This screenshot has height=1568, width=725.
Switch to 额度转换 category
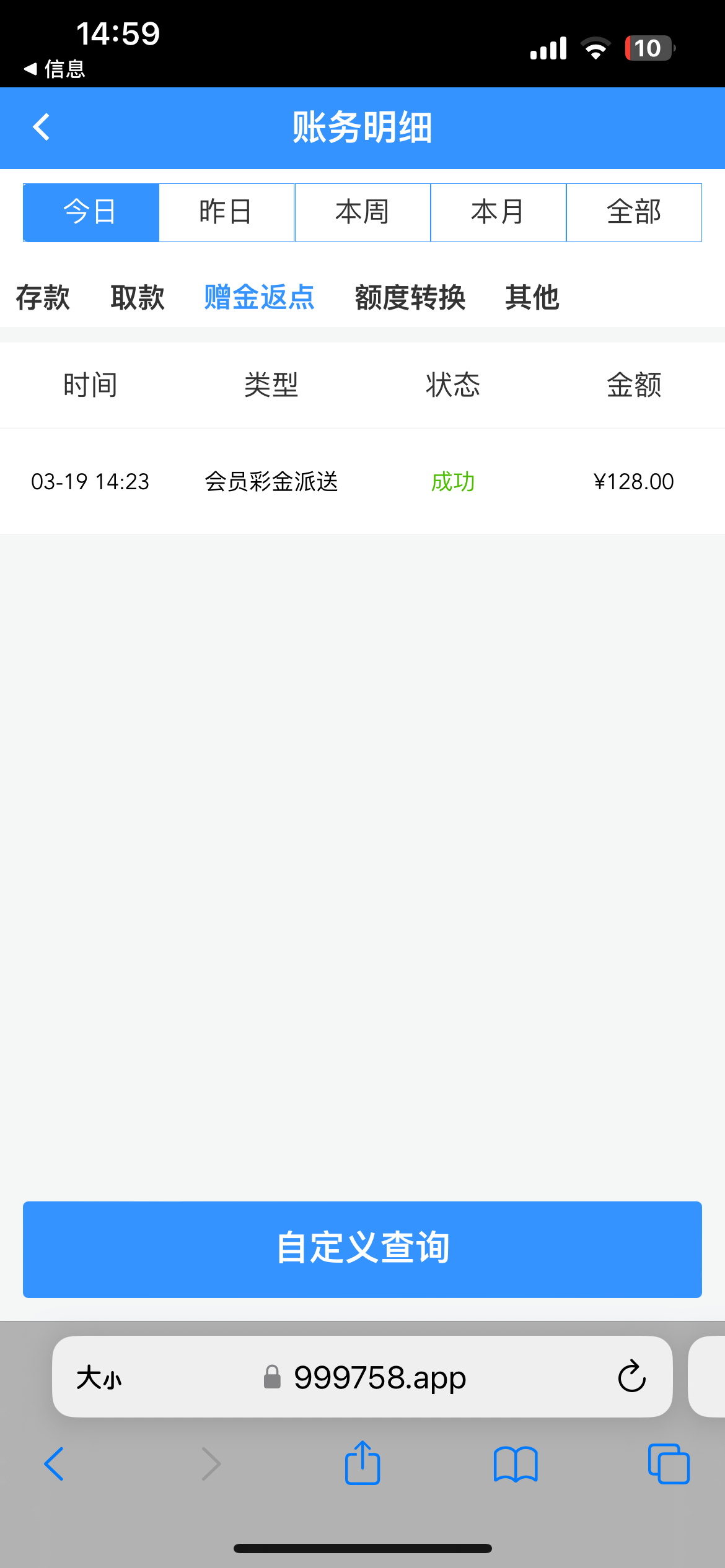[x=410, y=298]
